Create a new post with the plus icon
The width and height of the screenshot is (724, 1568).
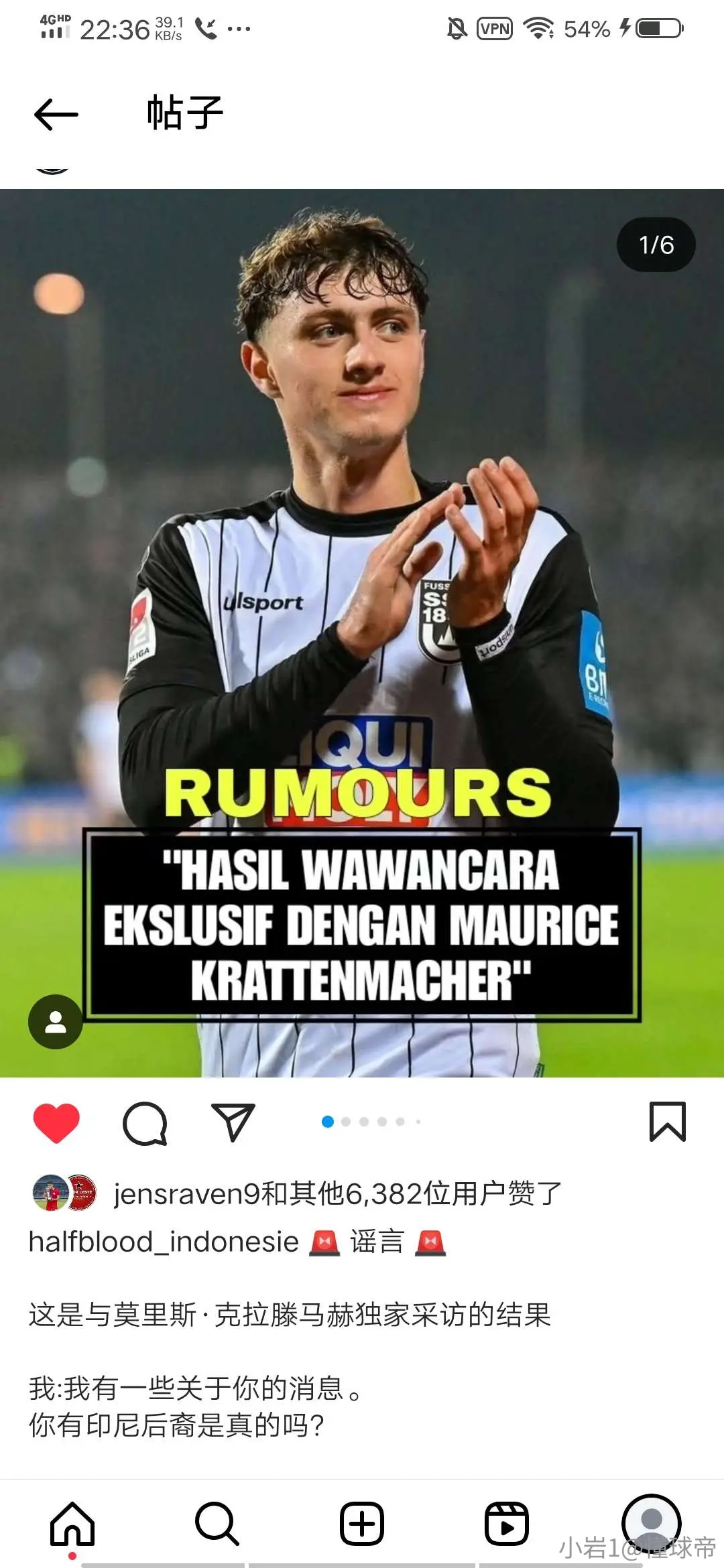click(x=362, y=1524)
